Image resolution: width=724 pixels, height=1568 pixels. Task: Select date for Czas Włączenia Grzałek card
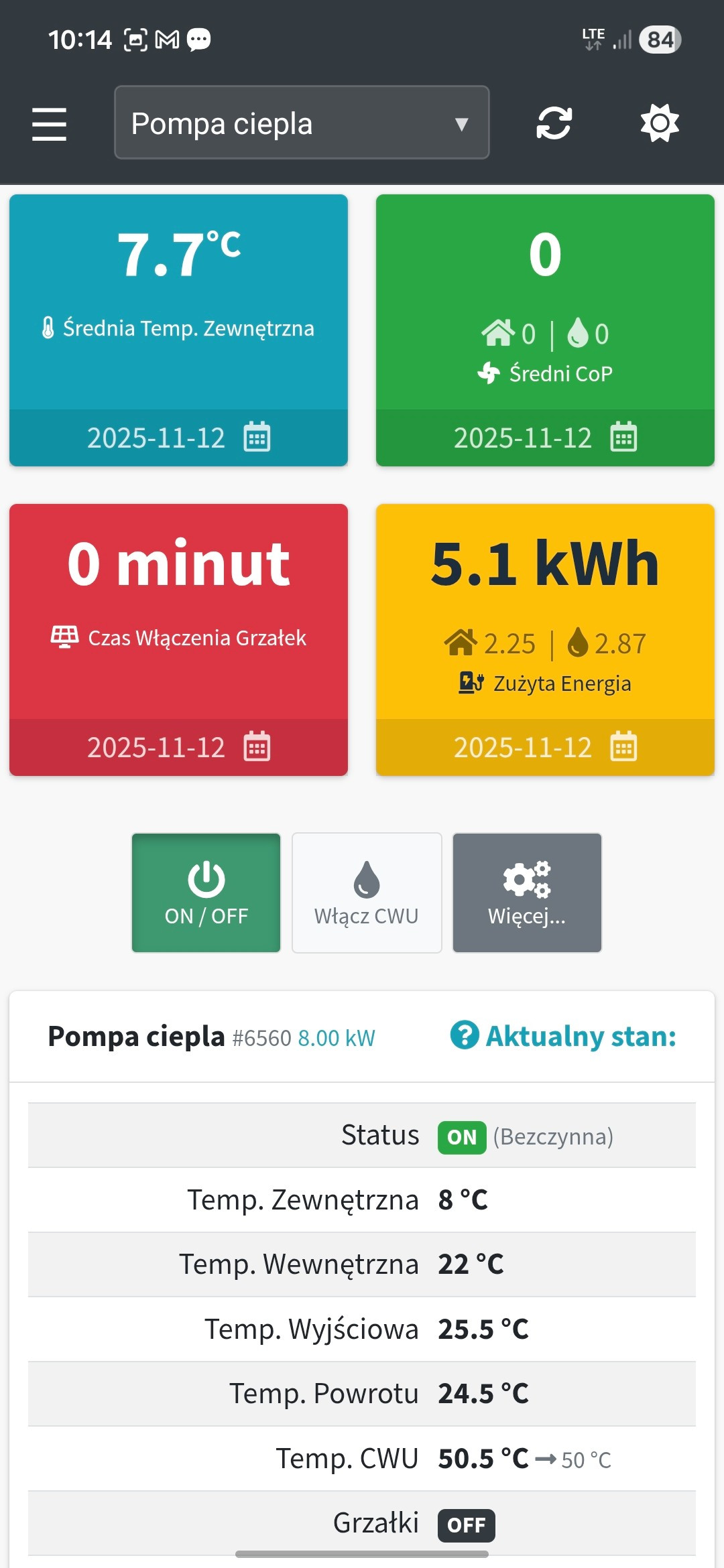click(x=257, y=747)
